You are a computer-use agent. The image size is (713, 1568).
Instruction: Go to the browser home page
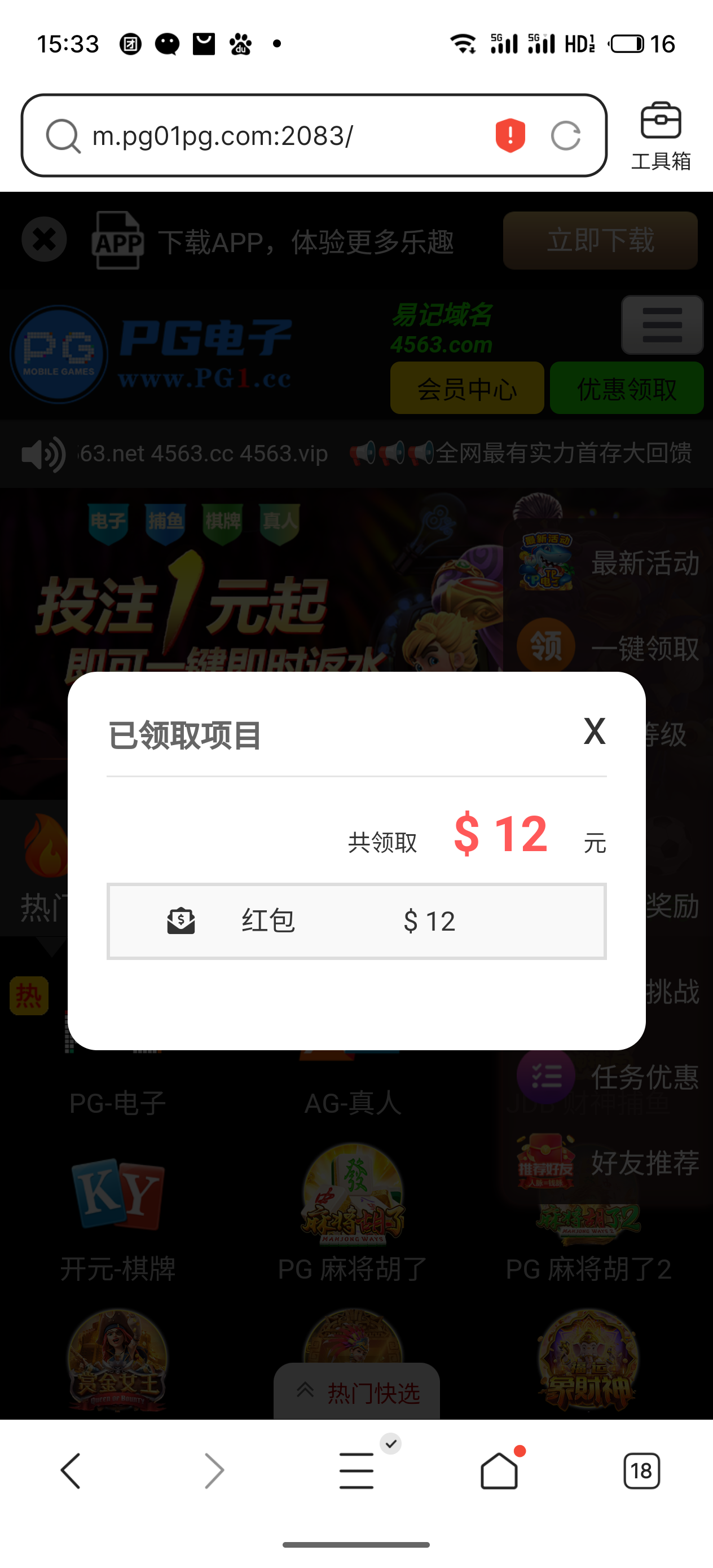click(x=499, y=1470)
